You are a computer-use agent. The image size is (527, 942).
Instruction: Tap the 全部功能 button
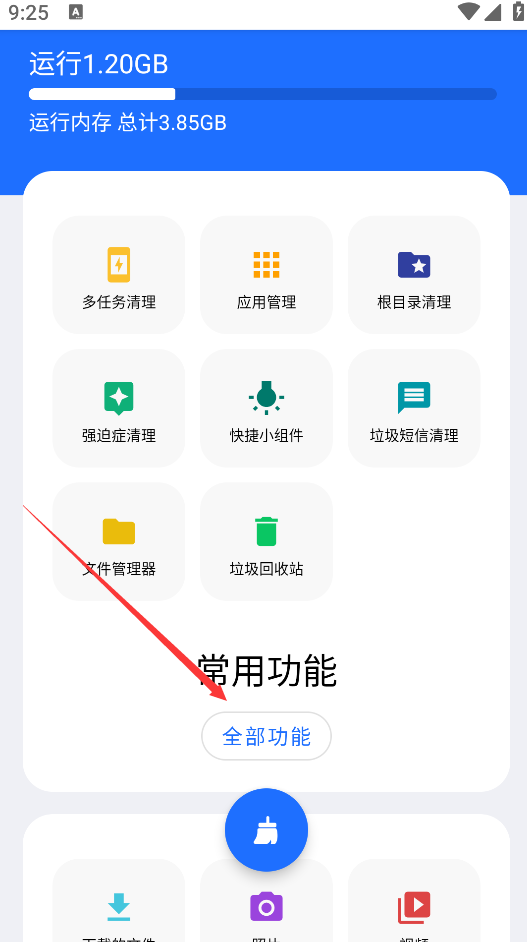click(x=266, y=736)
